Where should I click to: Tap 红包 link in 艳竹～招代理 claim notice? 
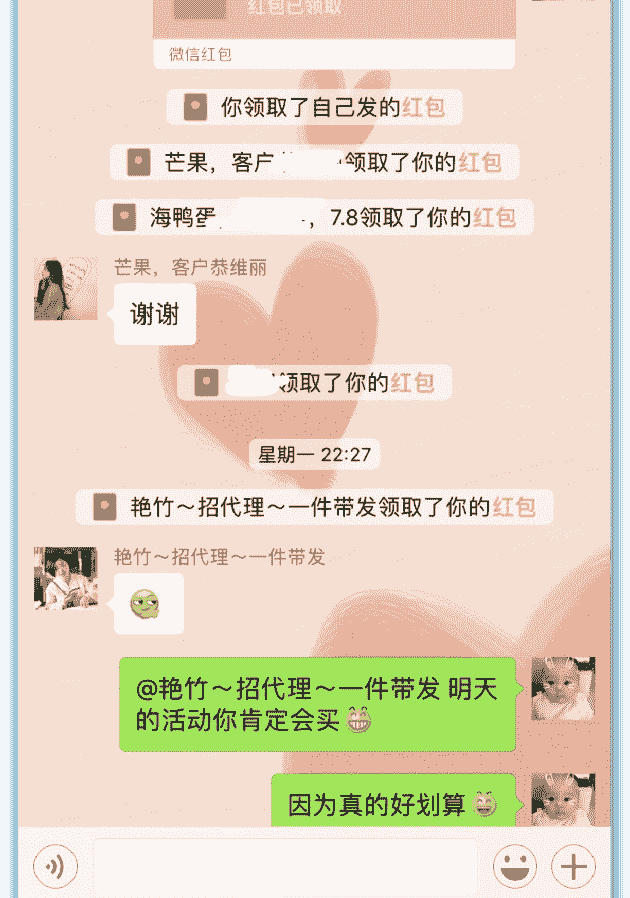(512, 507)
